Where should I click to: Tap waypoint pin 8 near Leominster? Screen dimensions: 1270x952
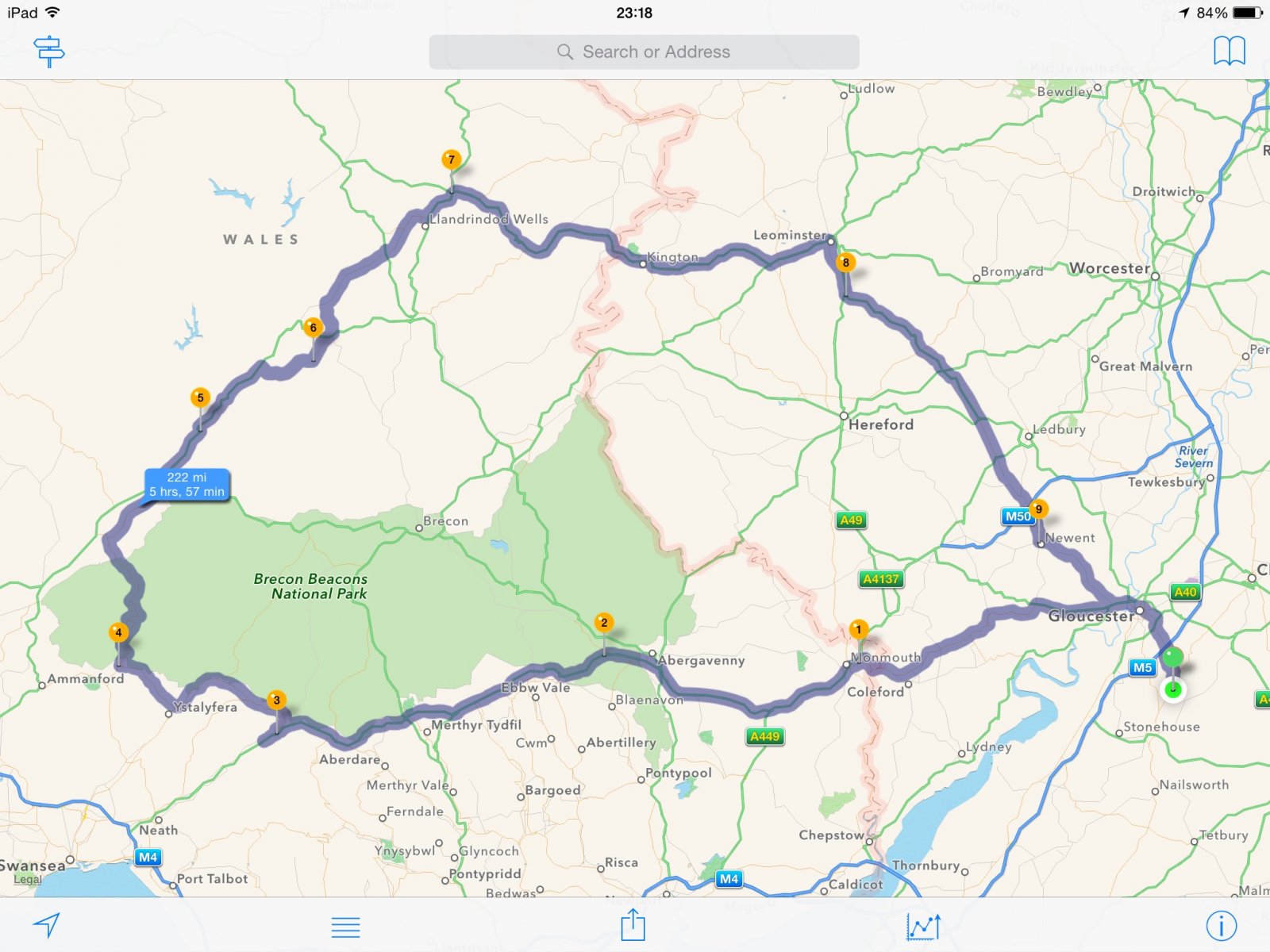pyautogui.click(x=845, y=263)
